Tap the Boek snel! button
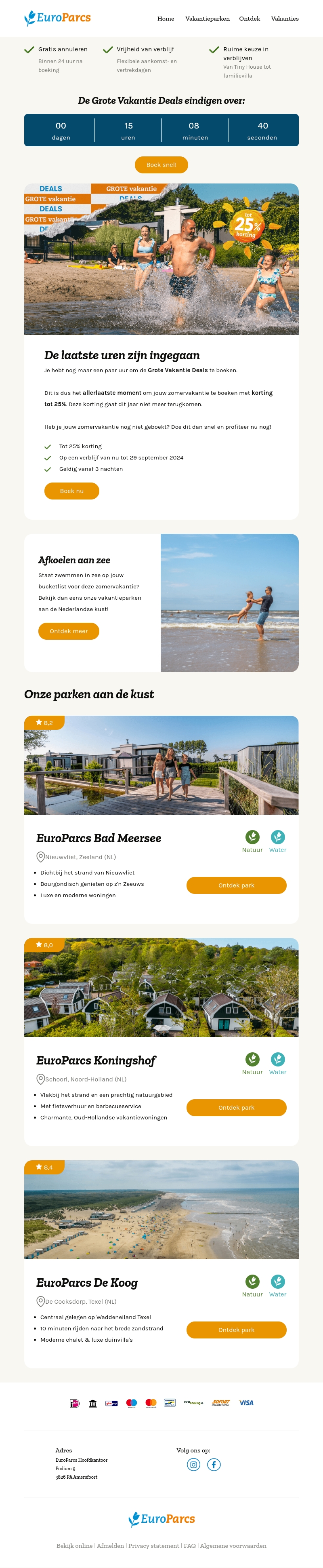The height and width of the screenshot is (1568, 323). click(161, 165)
